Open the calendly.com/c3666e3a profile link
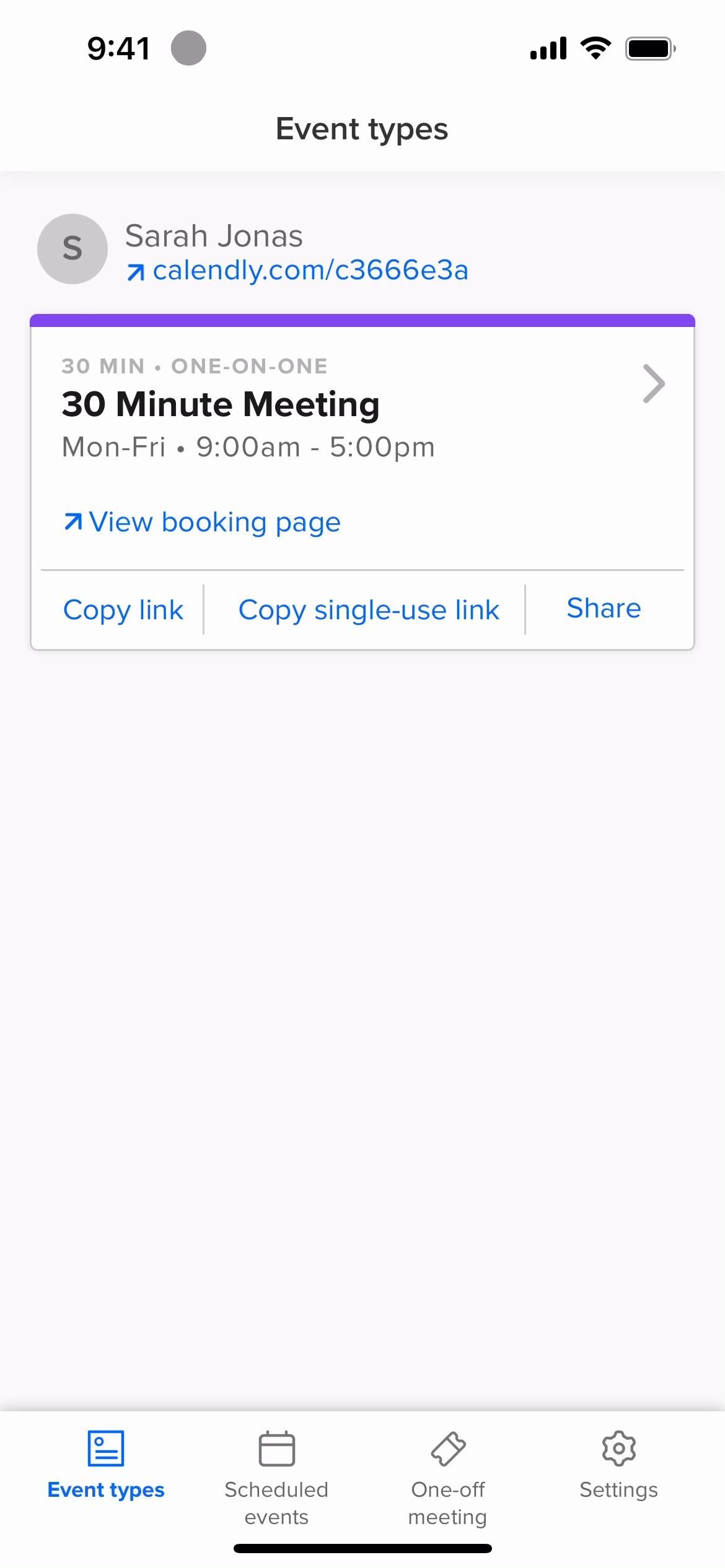The height and width of the screenshot is (1568, 725). pyautogui.click(x=297, y=271)
